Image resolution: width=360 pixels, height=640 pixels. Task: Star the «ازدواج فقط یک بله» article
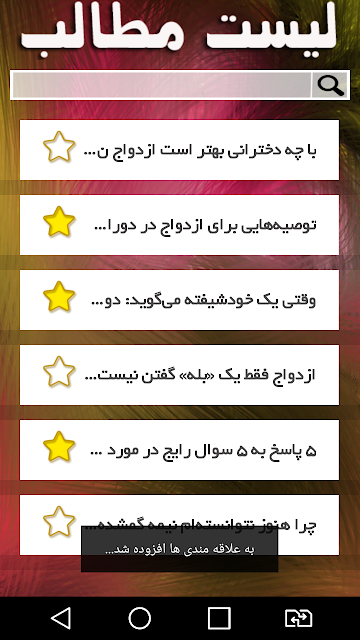coord(59,372)
